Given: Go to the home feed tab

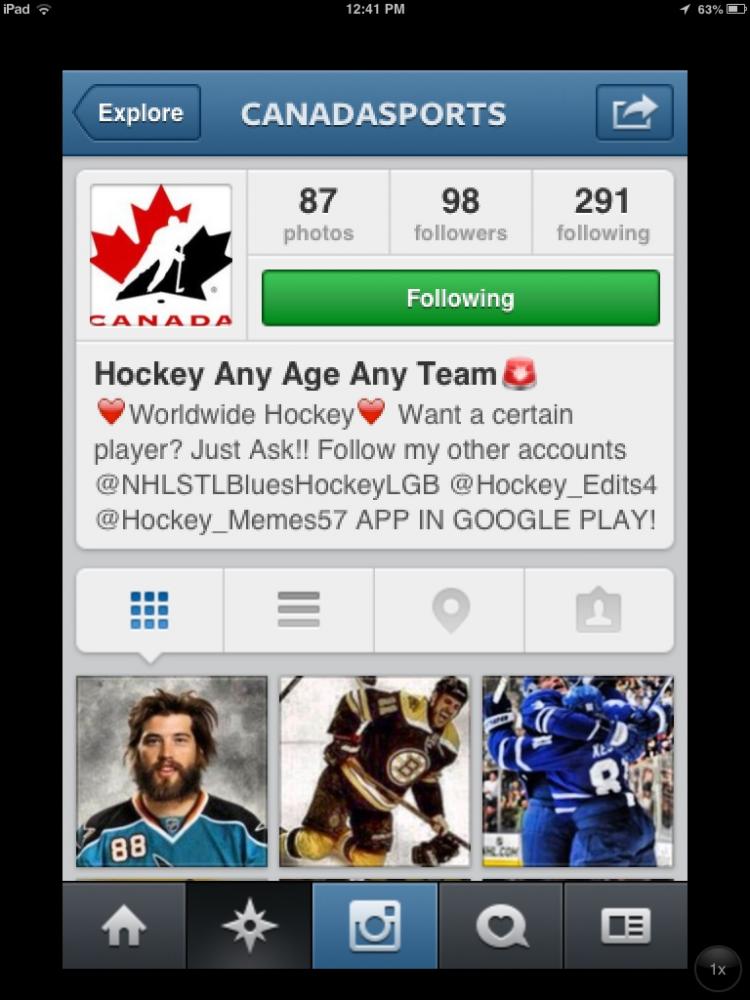Looking at the screenshot, I should (x=124, y=926).
